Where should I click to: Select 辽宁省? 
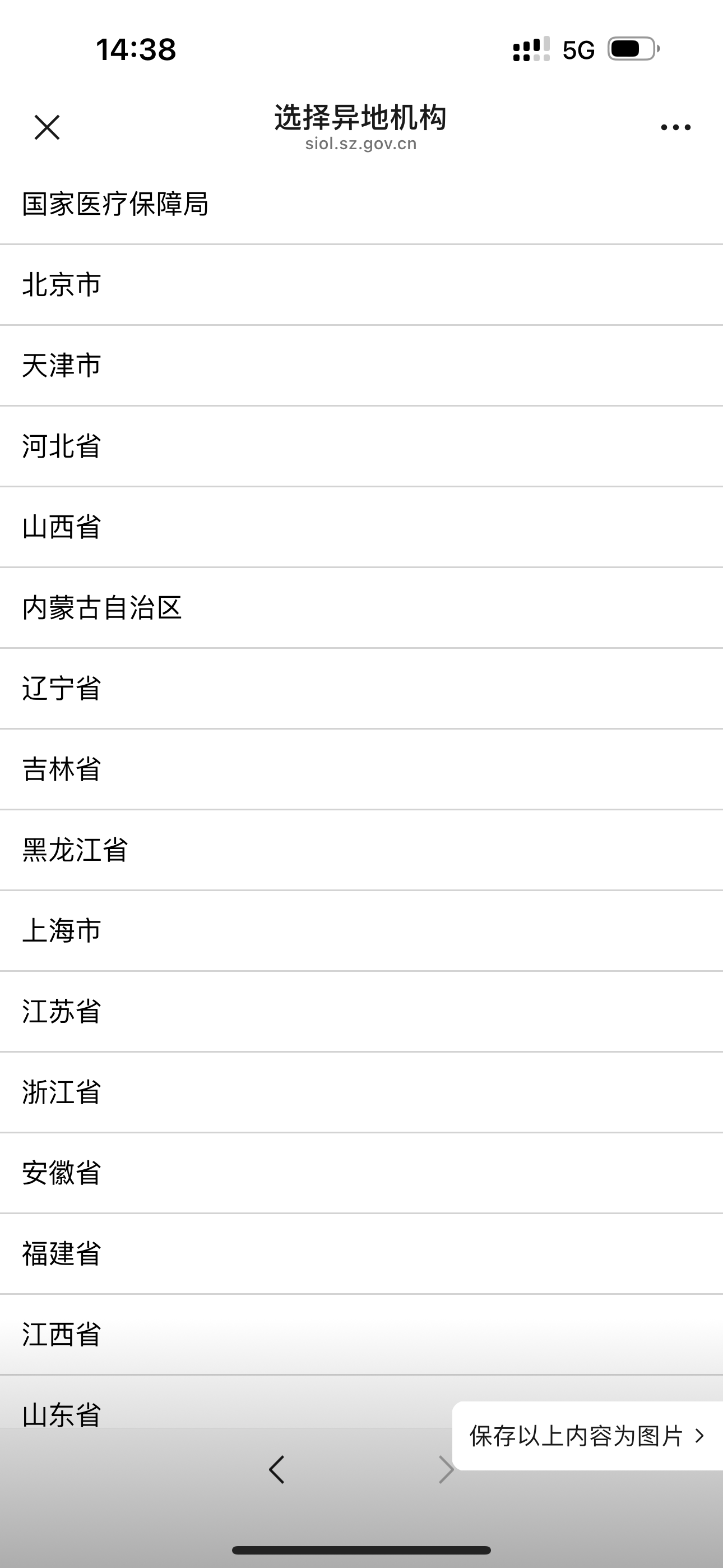(x=361, y=689)
